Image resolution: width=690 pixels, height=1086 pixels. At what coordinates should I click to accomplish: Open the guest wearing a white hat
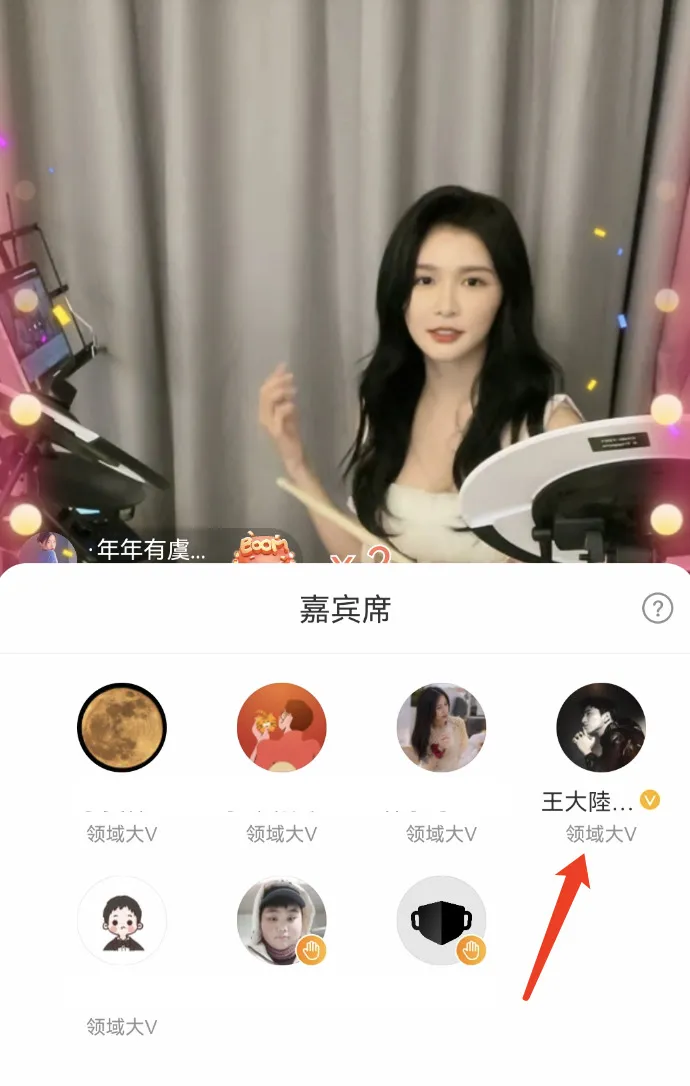[x=281, y=920]
